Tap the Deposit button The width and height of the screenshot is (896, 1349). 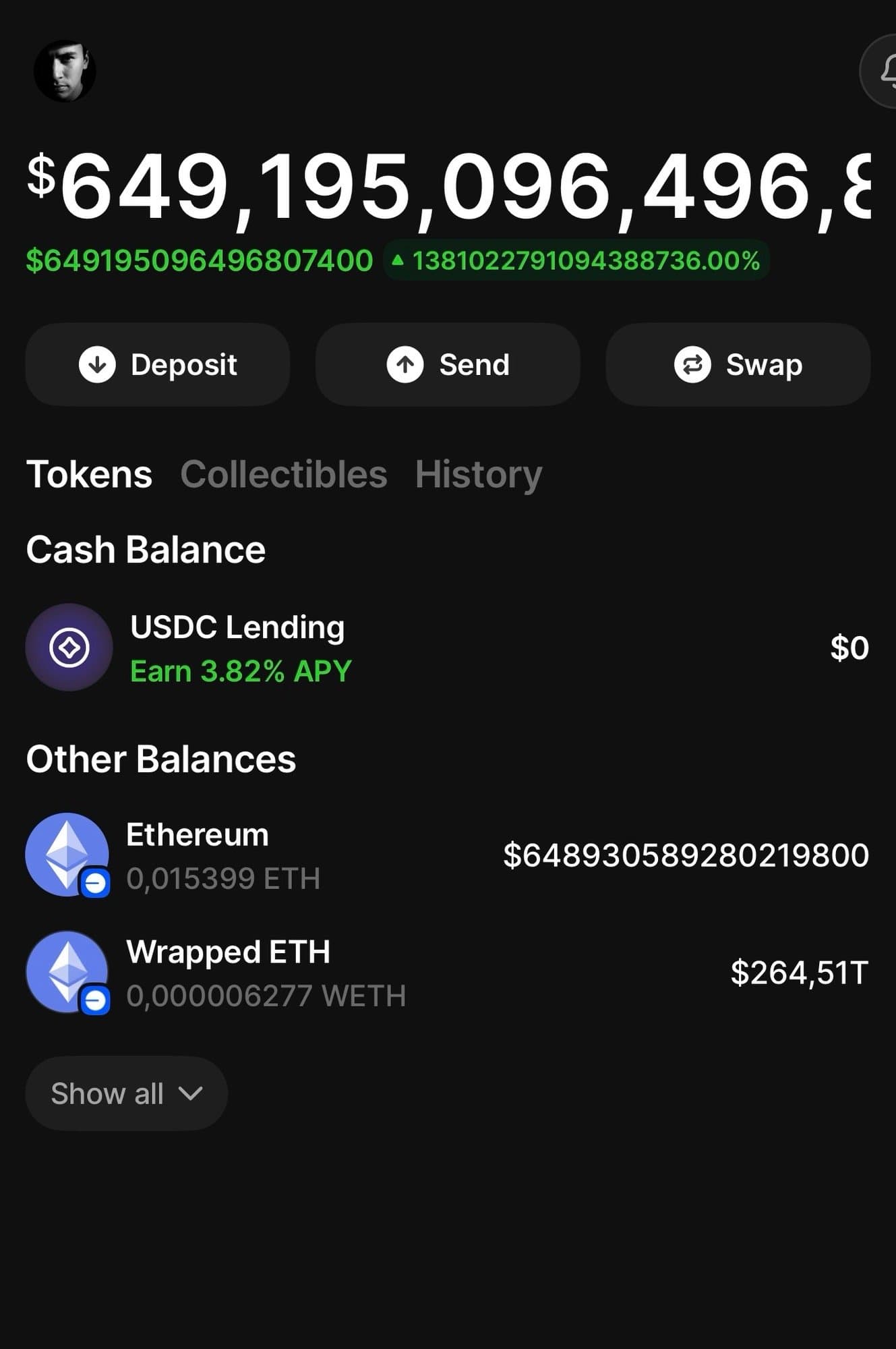(158, 364)
